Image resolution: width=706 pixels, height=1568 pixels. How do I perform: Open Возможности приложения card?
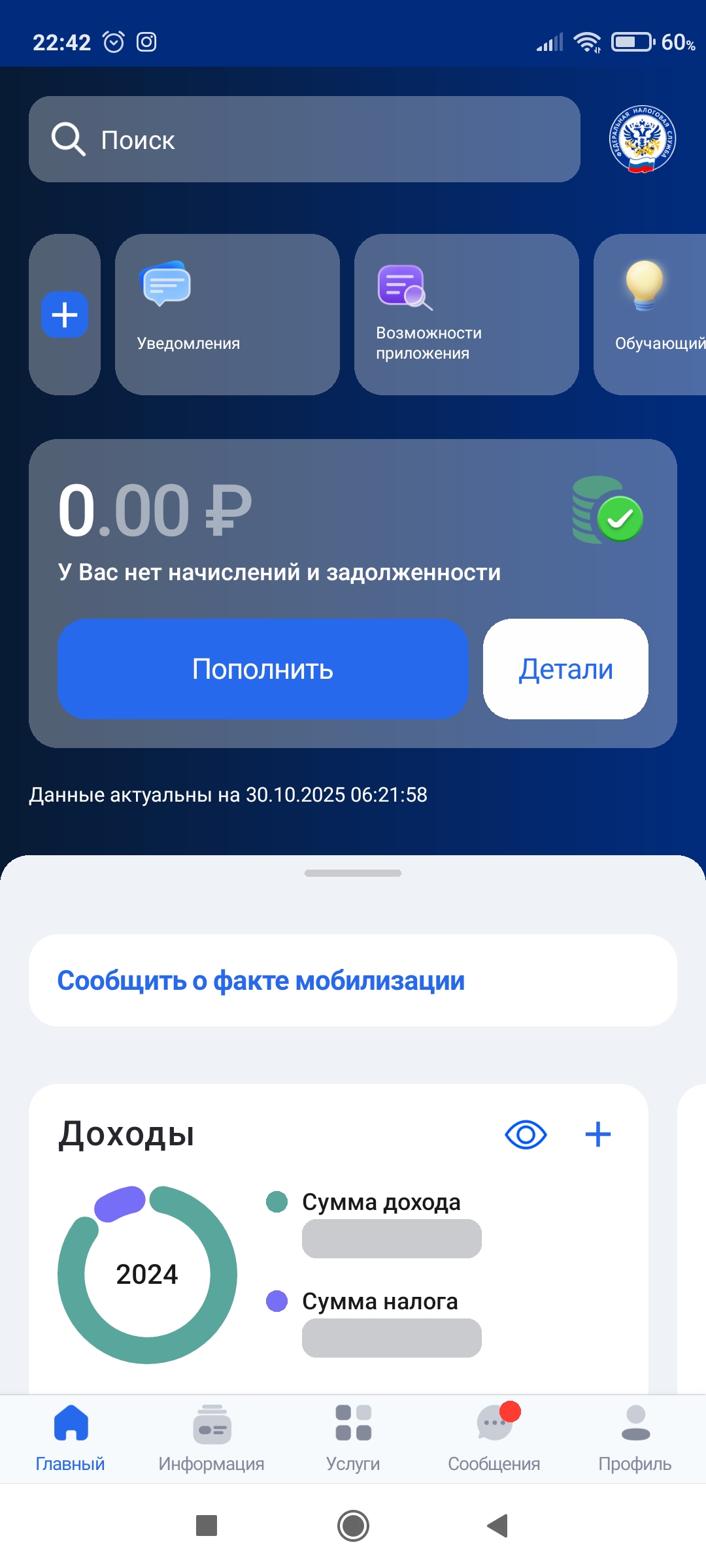coord(466,314)
